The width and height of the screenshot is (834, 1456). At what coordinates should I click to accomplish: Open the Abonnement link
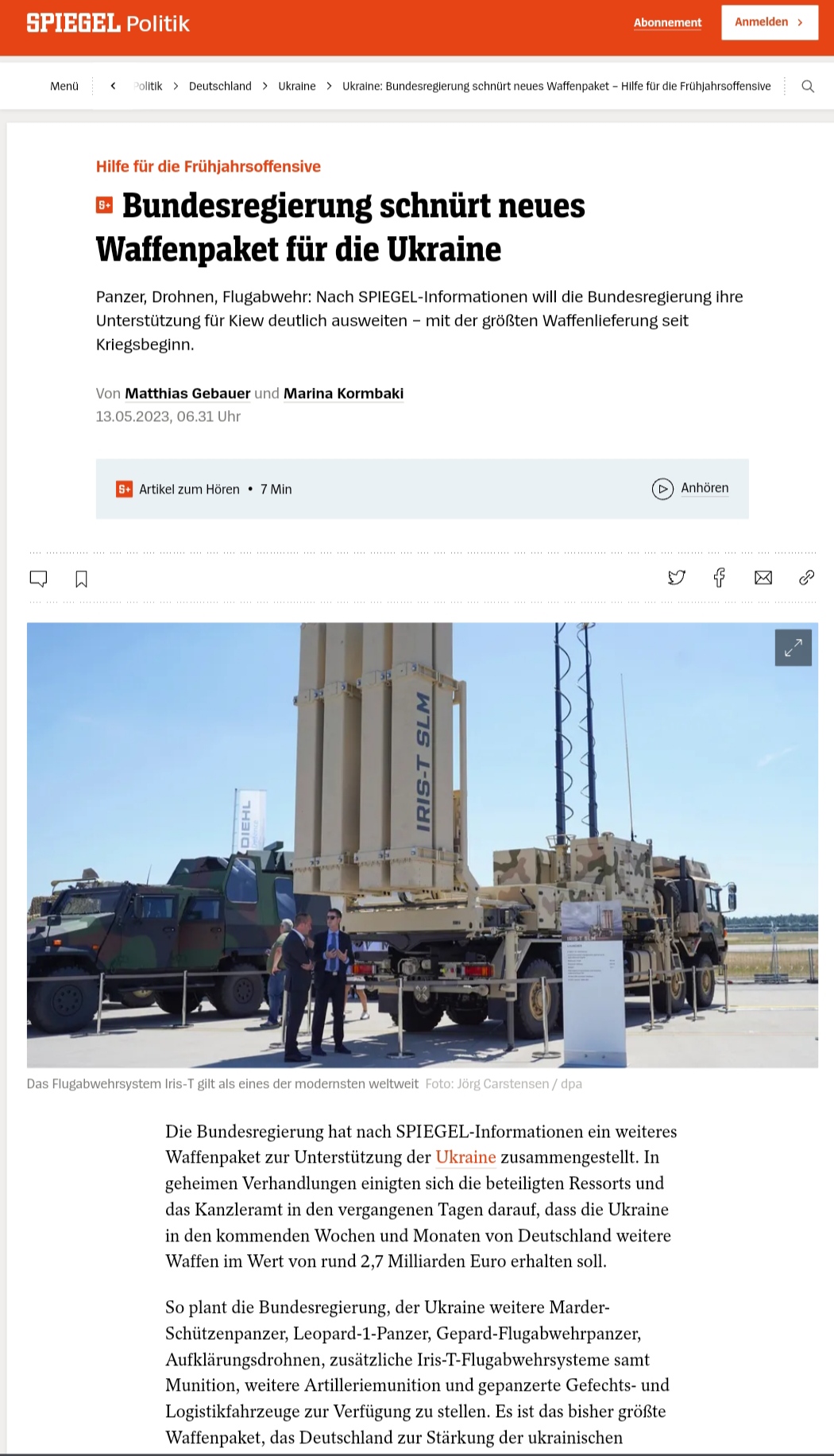click(667, 22)
